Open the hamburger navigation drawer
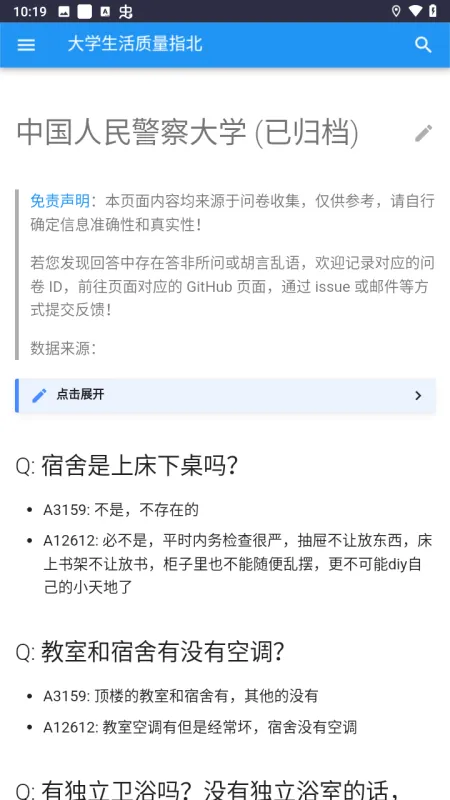The height and width of the screenshot is (800, 450). click(x=26, y=45)
